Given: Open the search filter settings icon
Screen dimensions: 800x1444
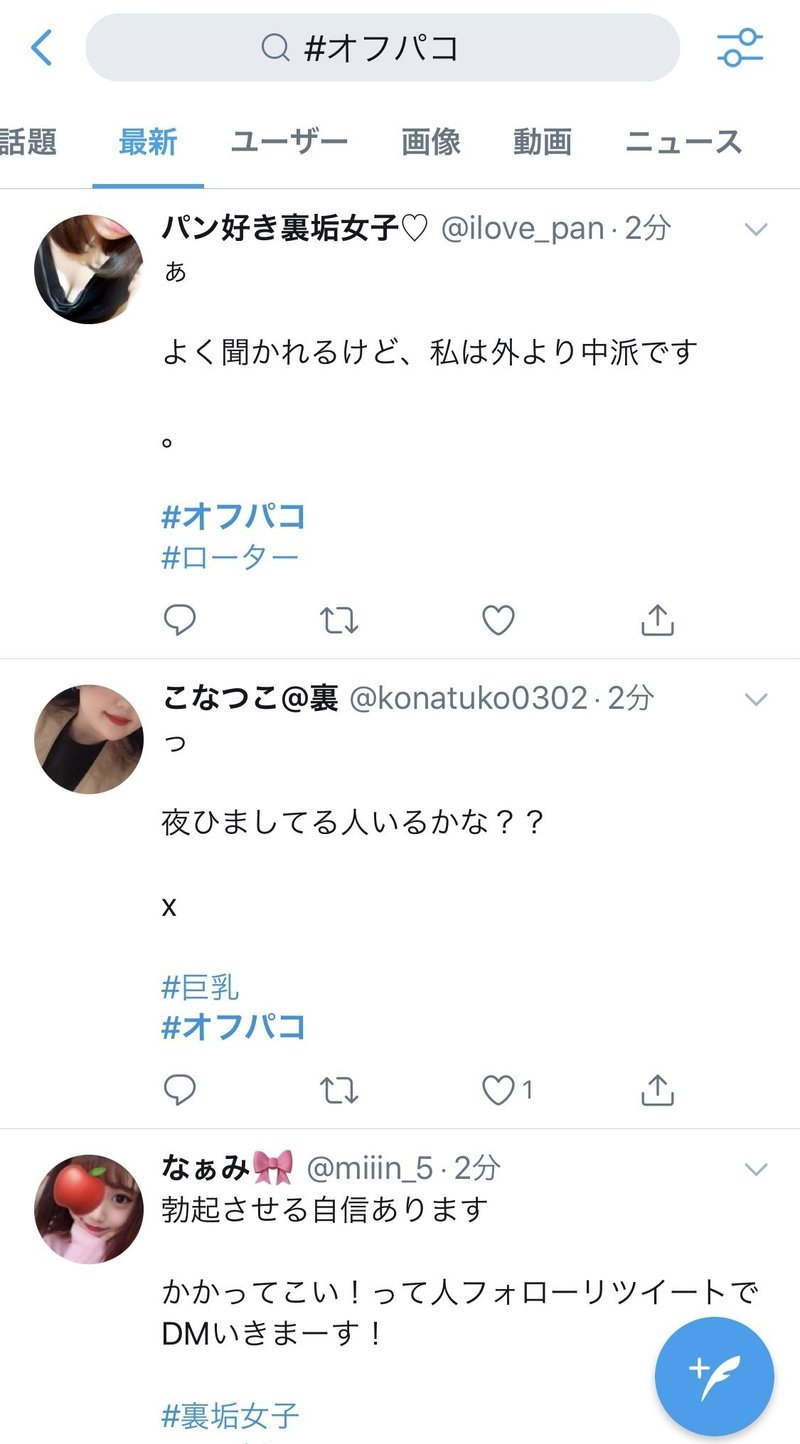Looking at the screenshot, I should [740, 47].
